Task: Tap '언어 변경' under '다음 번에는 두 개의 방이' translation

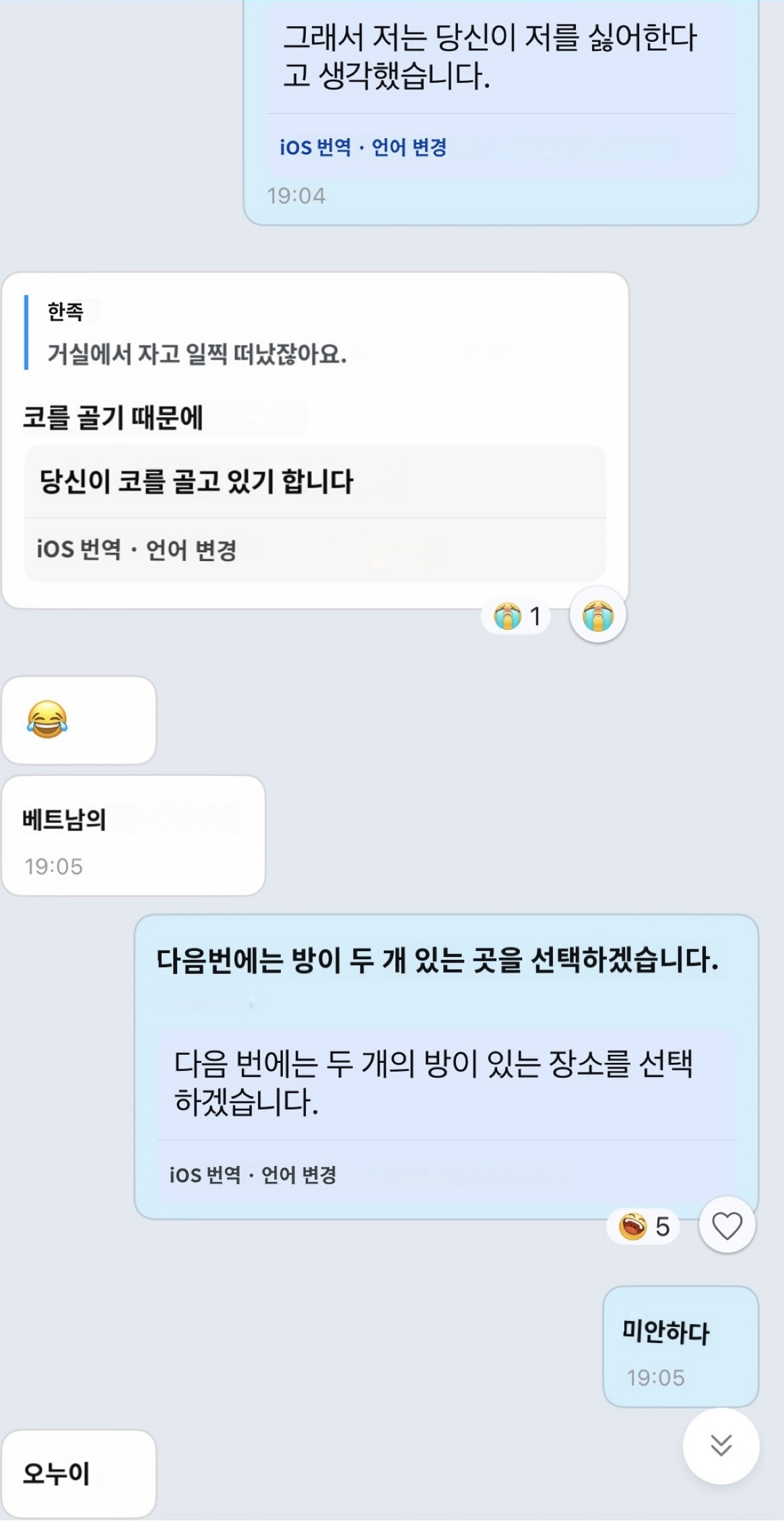Action: tap(298, 1175)
